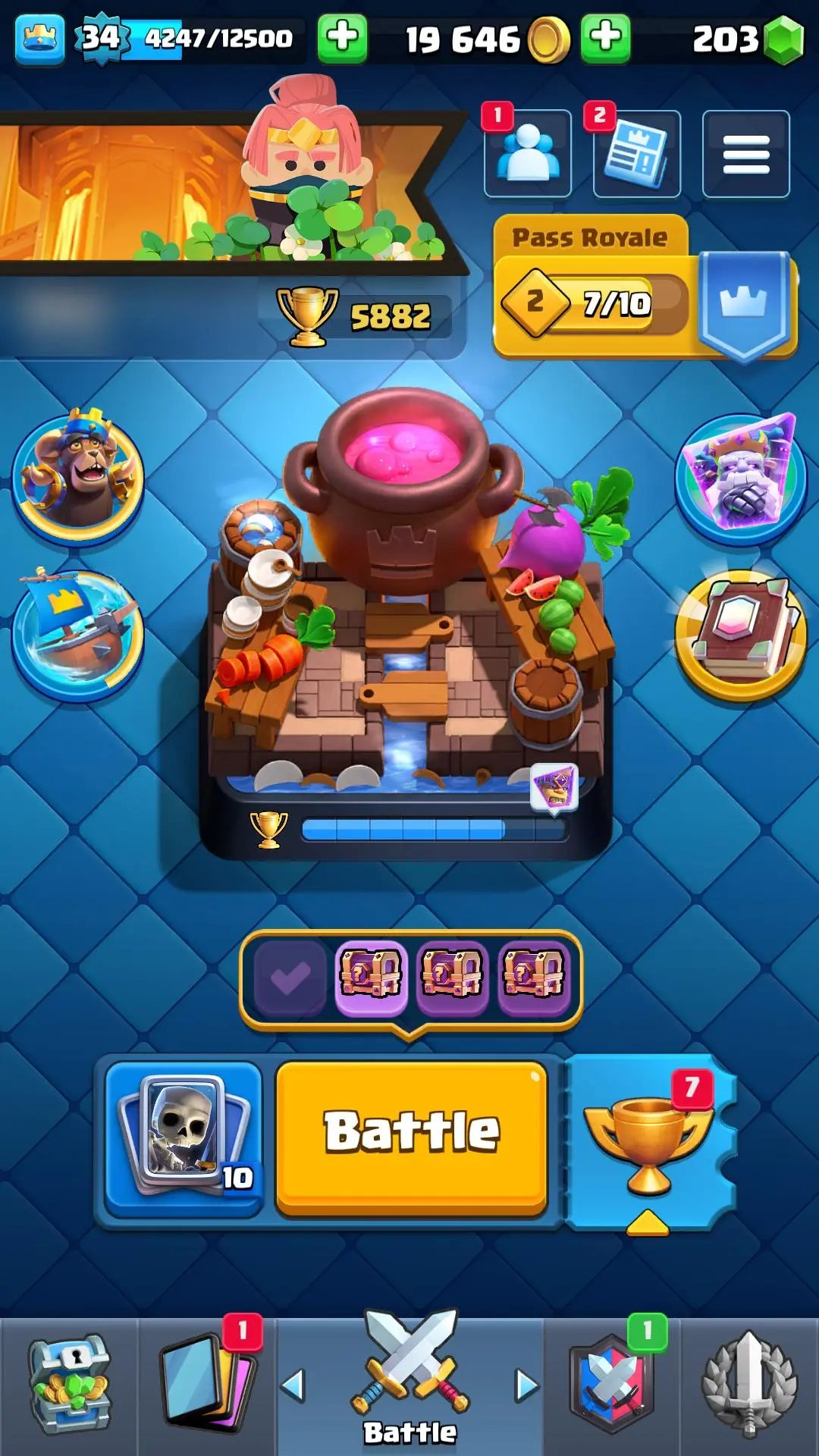Open the player banner with pink-haired character

click(x=227, y=190)
